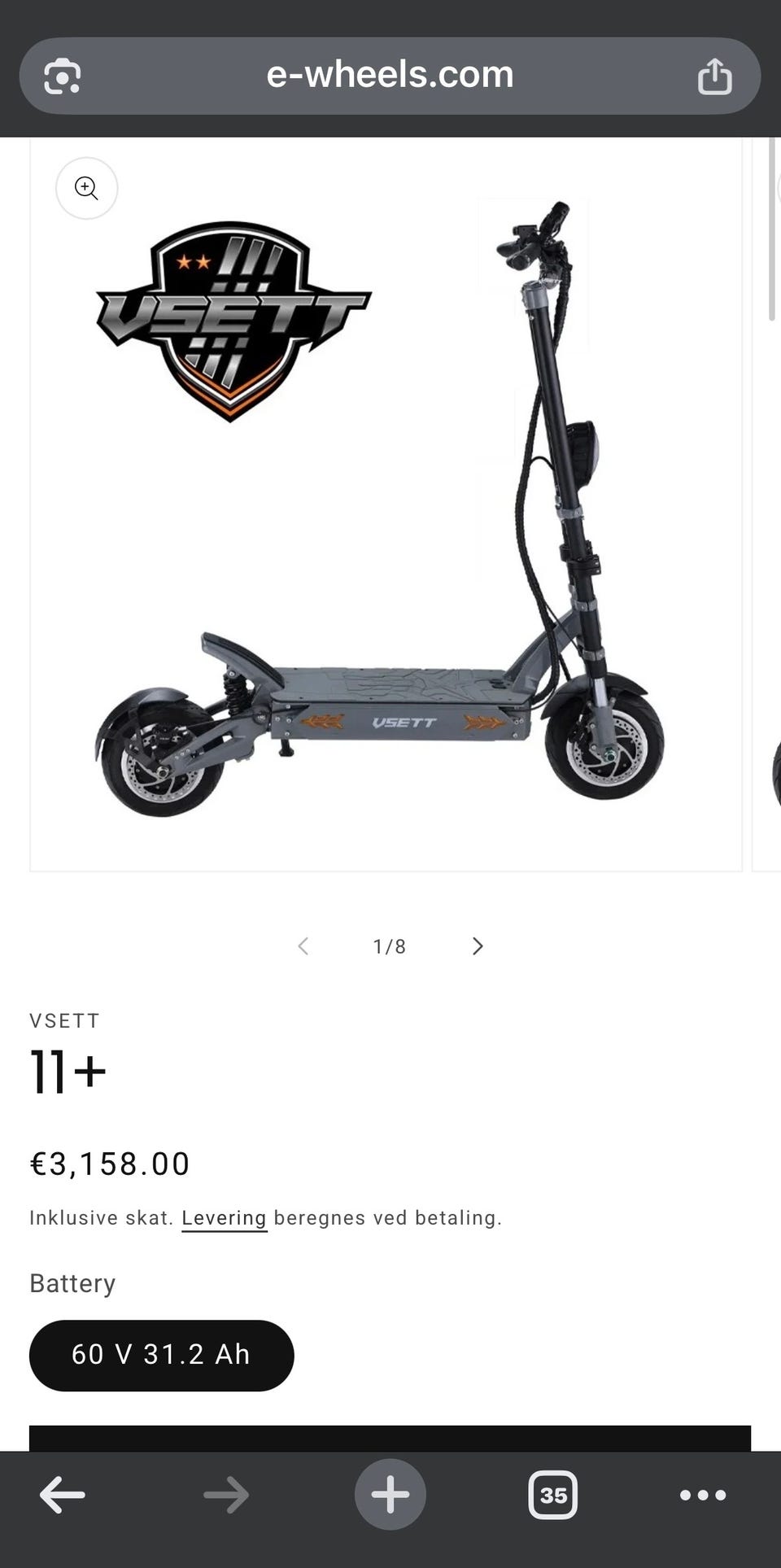
Task: Open the VSETT scooter product image
Action: (x=386, y=504)
